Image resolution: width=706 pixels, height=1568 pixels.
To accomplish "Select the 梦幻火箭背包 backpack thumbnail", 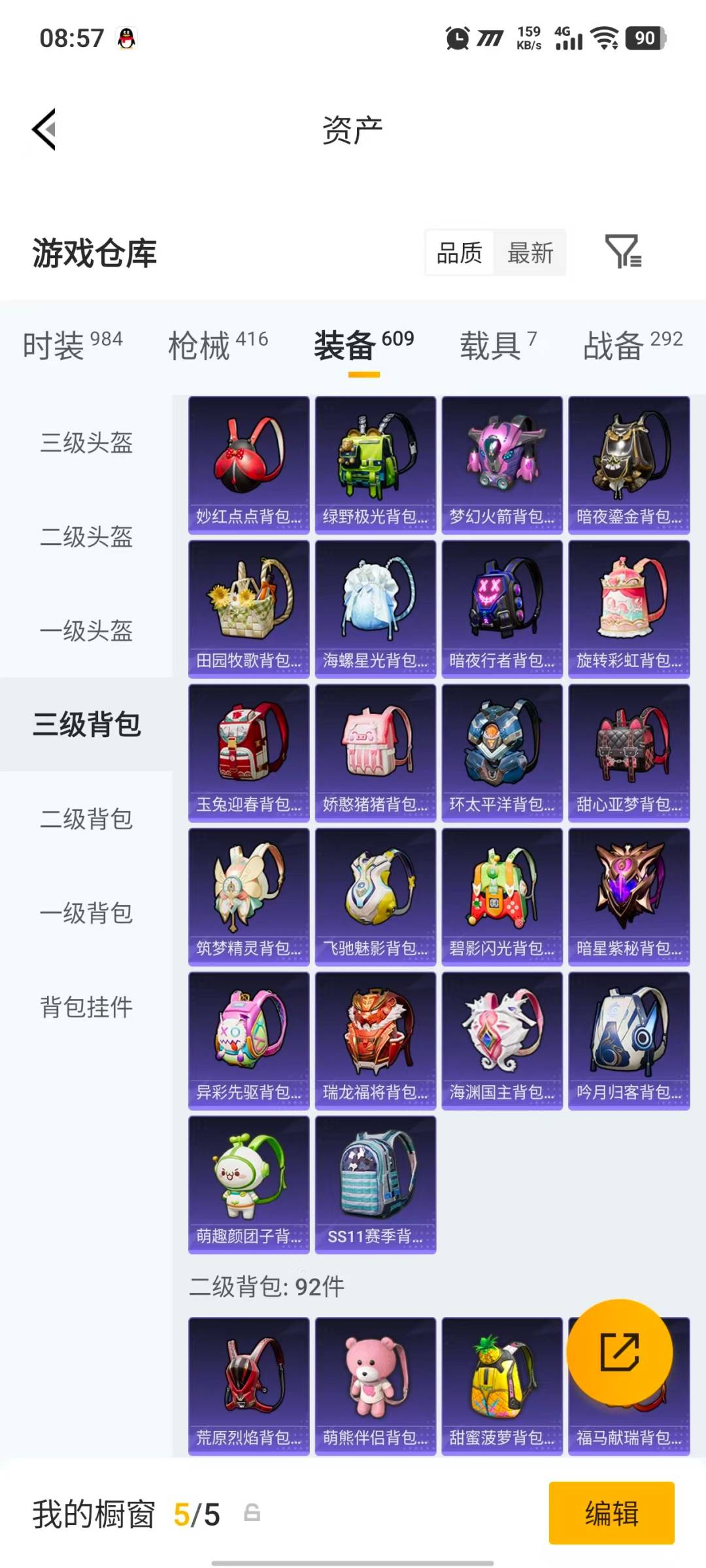I will [x=501, y=464].
